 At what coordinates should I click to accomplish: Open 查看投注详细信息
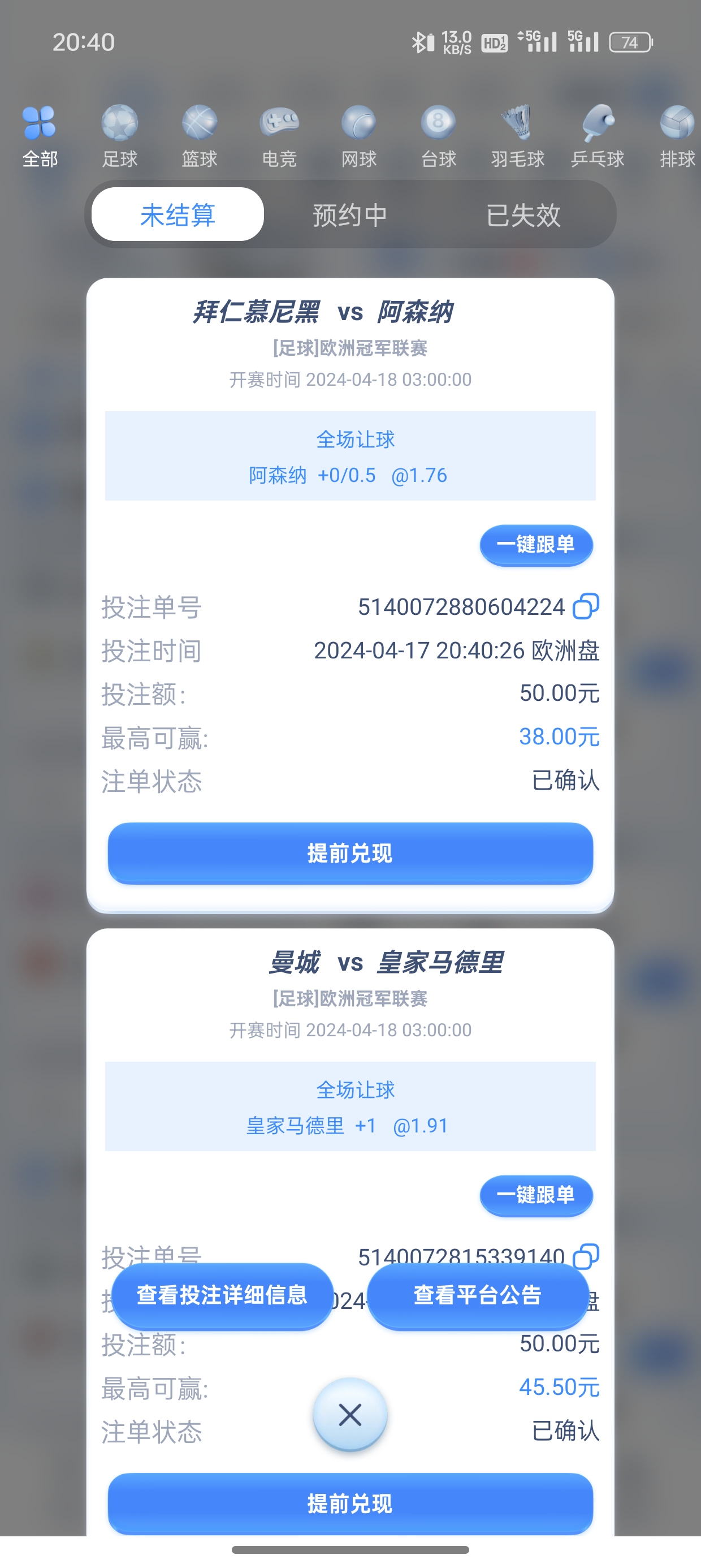coord(222,1295)
